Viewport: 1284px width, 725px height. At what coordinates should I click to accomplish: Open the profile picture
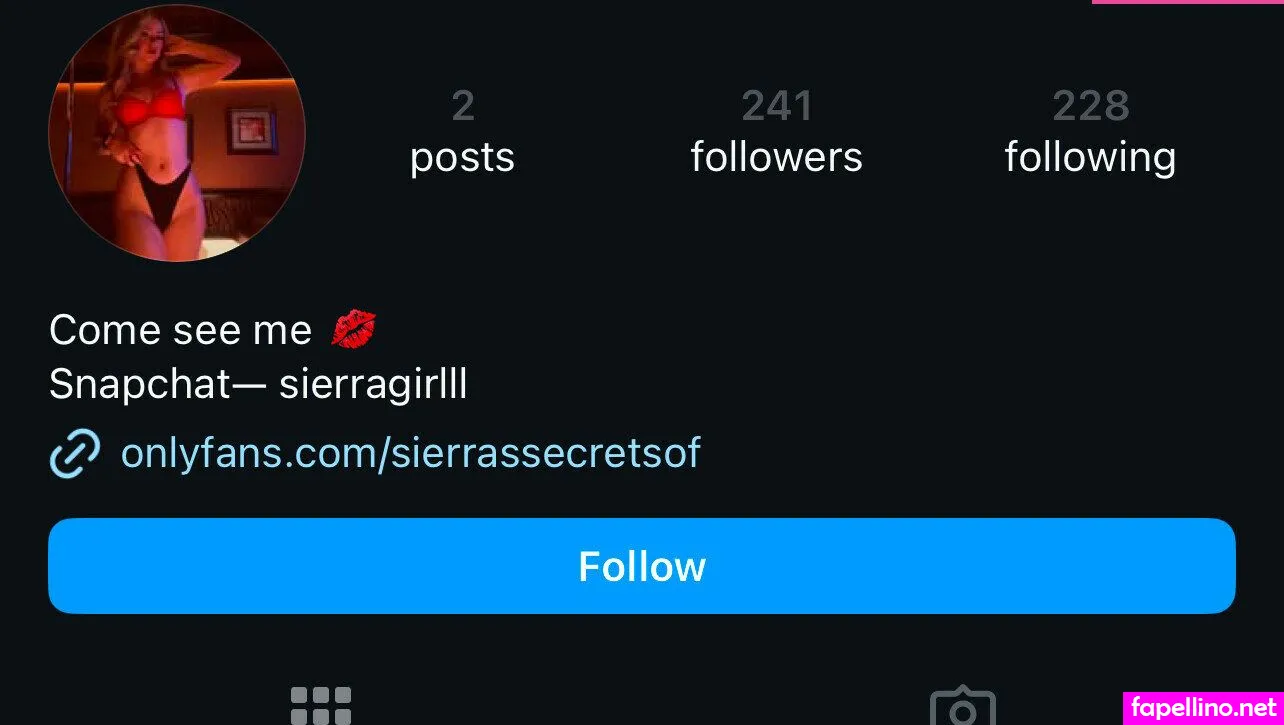177,133
